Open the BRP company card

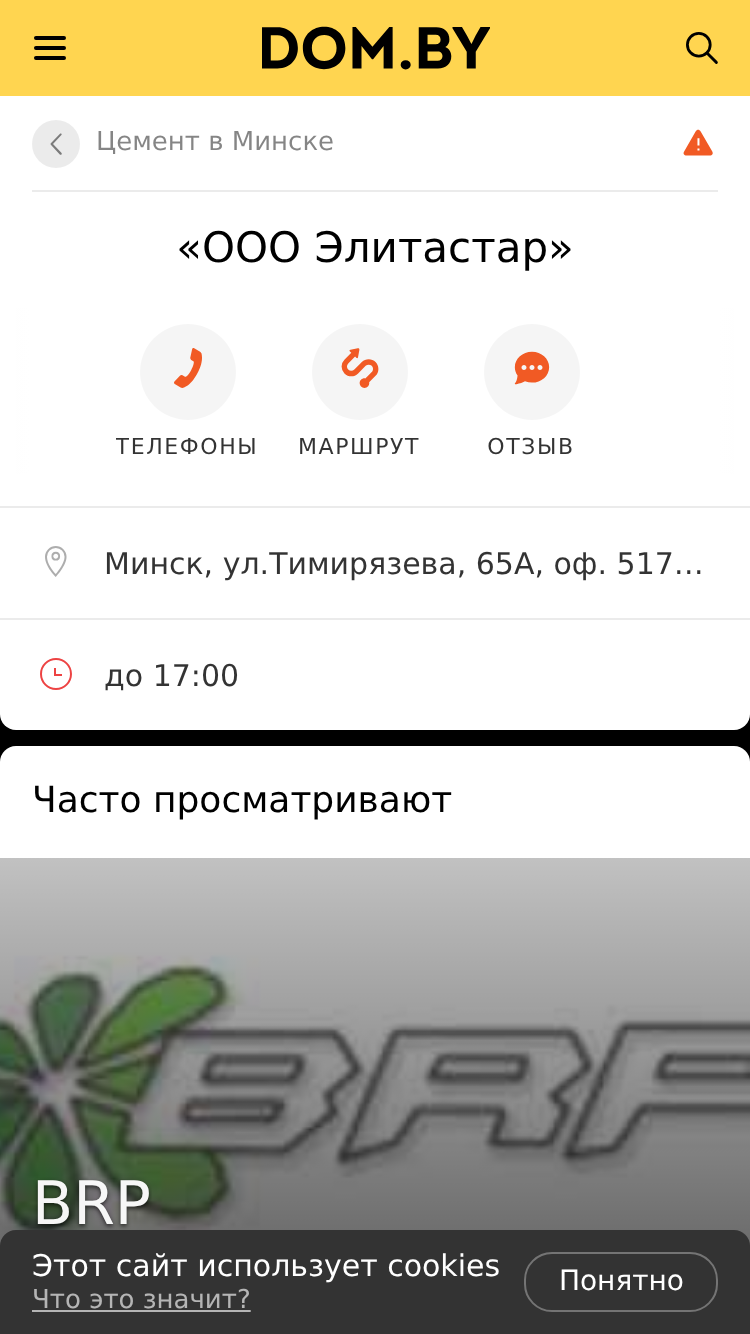click(x=375, y=1045)
